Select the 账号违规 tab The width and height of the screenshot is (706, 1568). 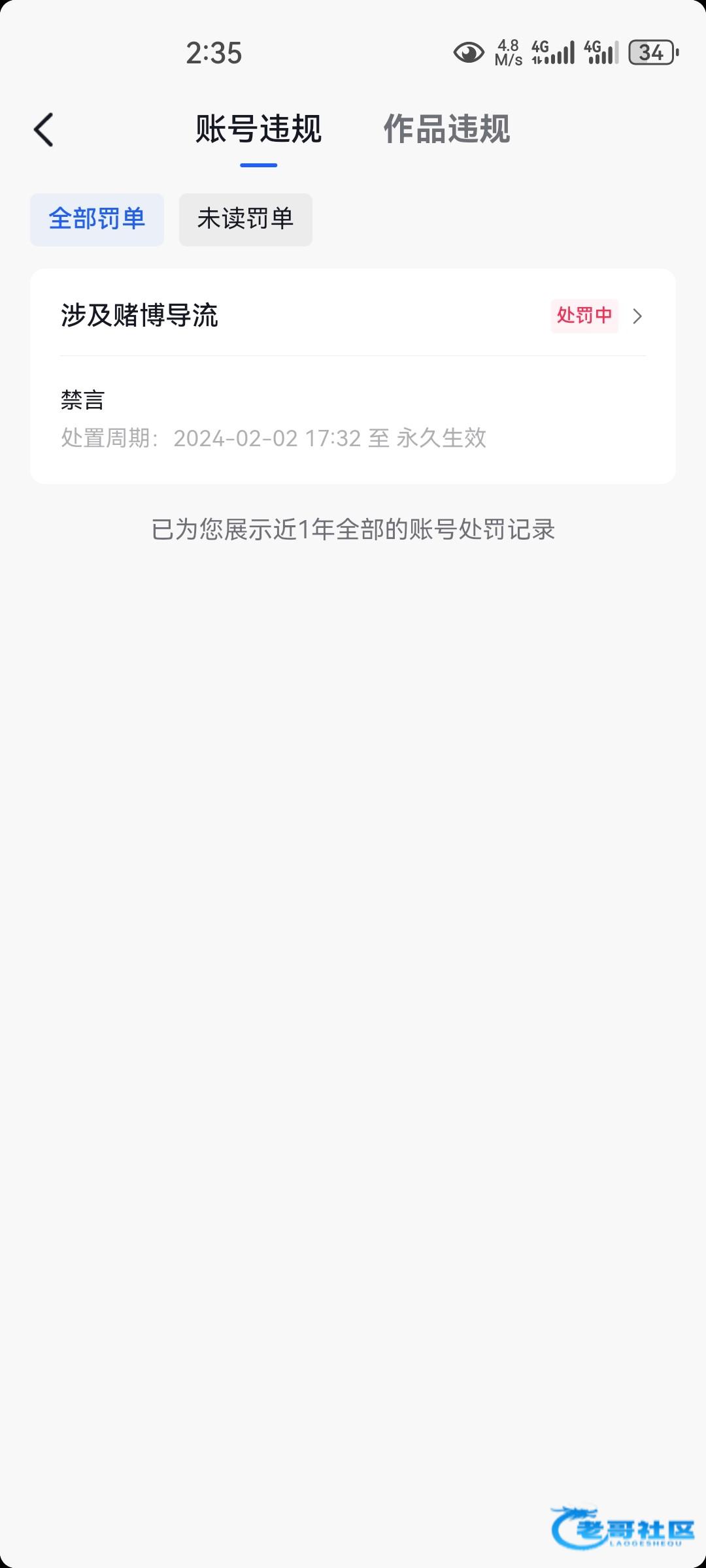(259, 129)
